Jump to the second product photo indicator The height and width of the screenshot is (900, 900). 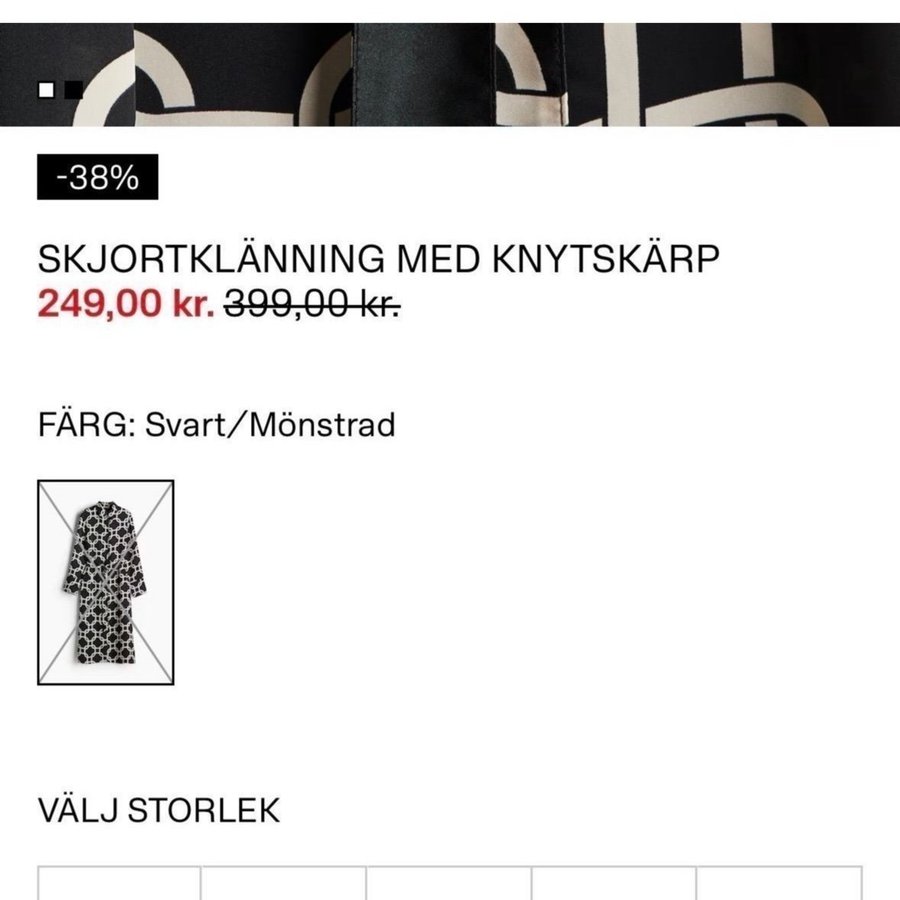pyautogui.click(x=73, y=90)
